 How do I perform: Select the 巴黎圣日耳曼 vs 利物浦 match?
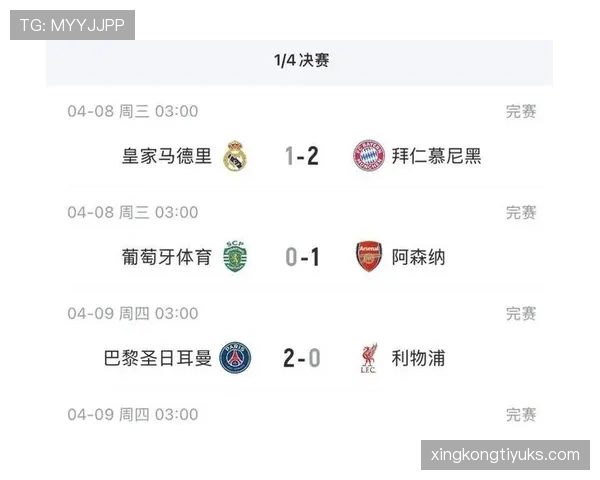tap(301, 357)
